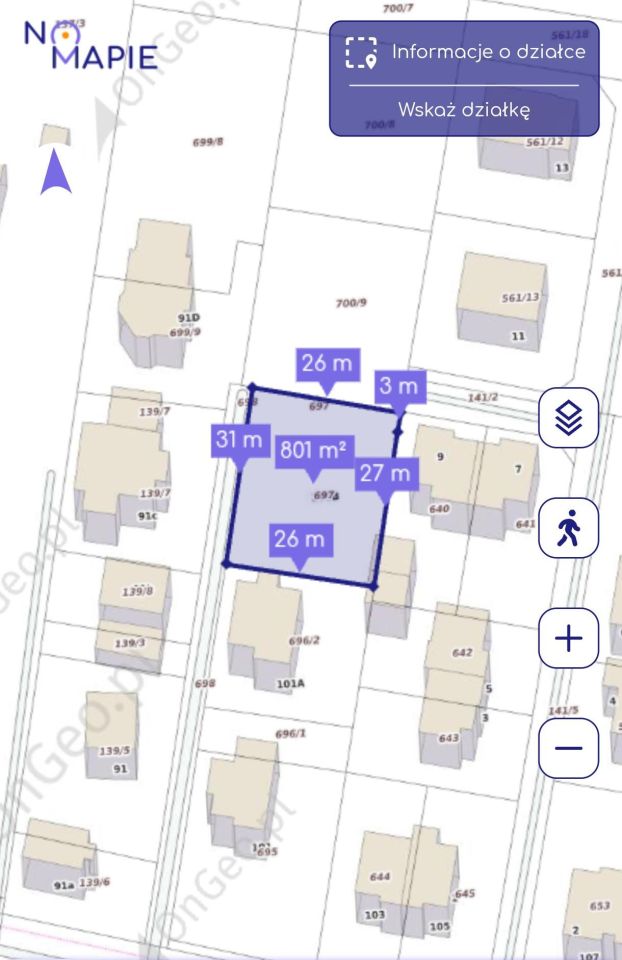622x960 pixels.
Task: Open the map layers selector
Action: pyautogui.click(x=568, y=417)
